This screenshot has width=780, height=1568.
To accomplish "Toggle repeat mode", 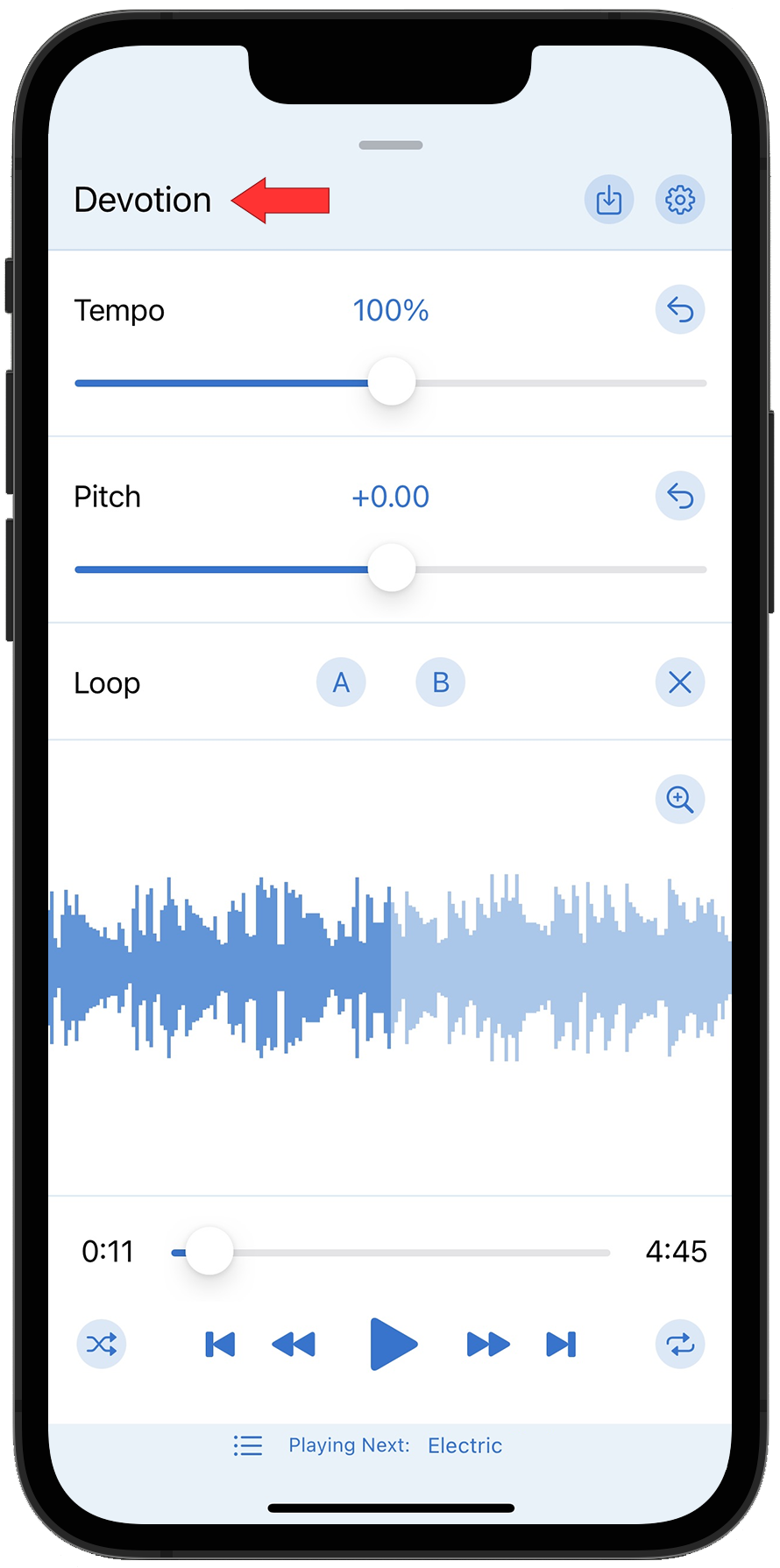I will point(680,1344).
